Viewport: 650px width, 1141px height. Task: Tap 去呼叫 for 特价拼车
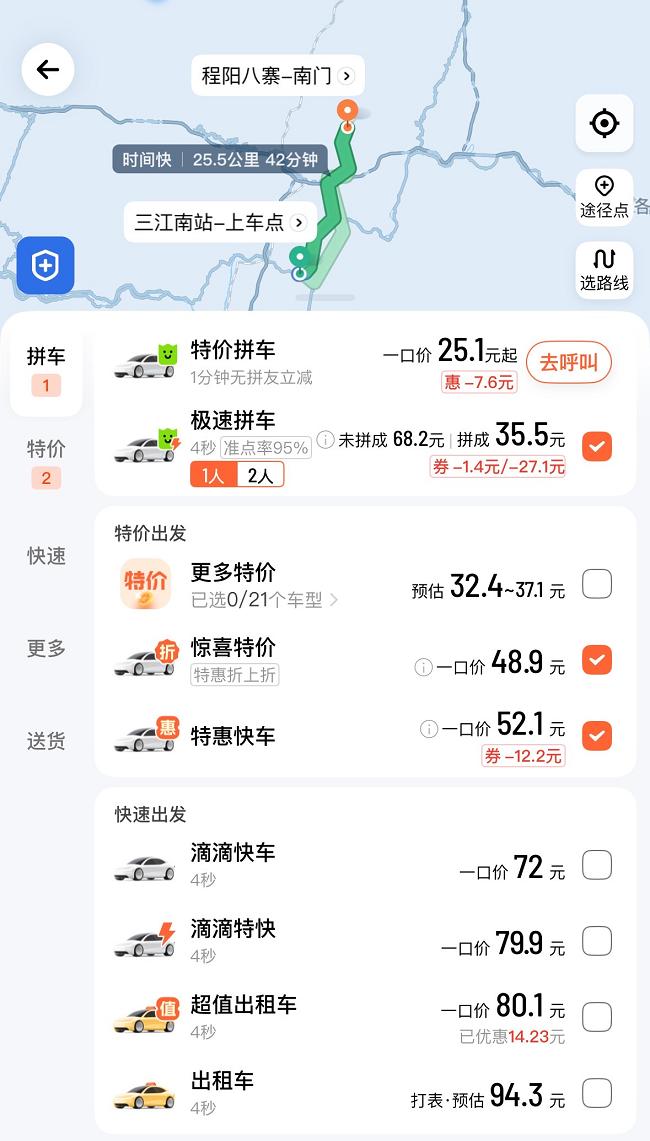tap(568, 362)
